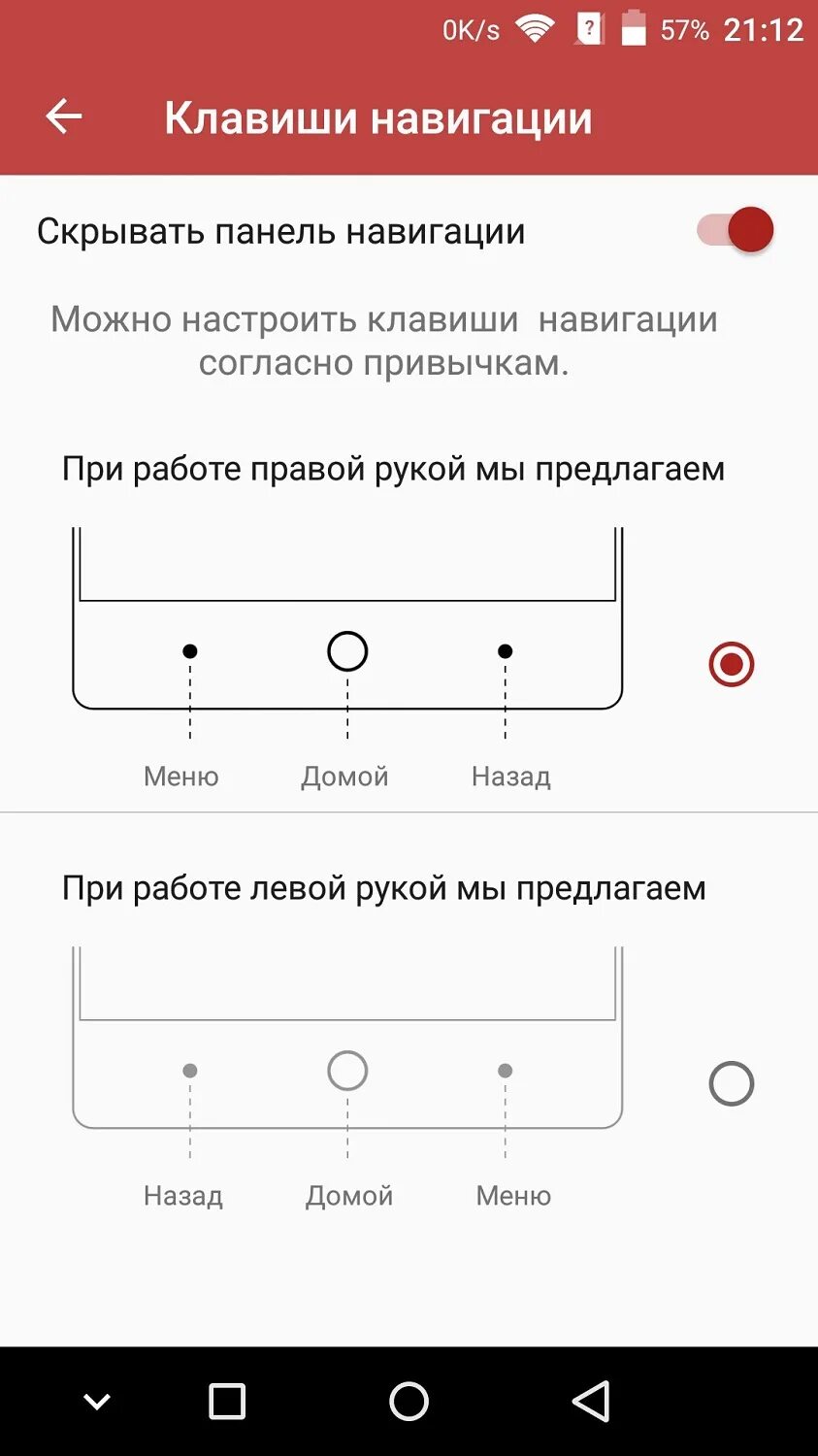Select the right-hand layout radio button

click(732, 665)
